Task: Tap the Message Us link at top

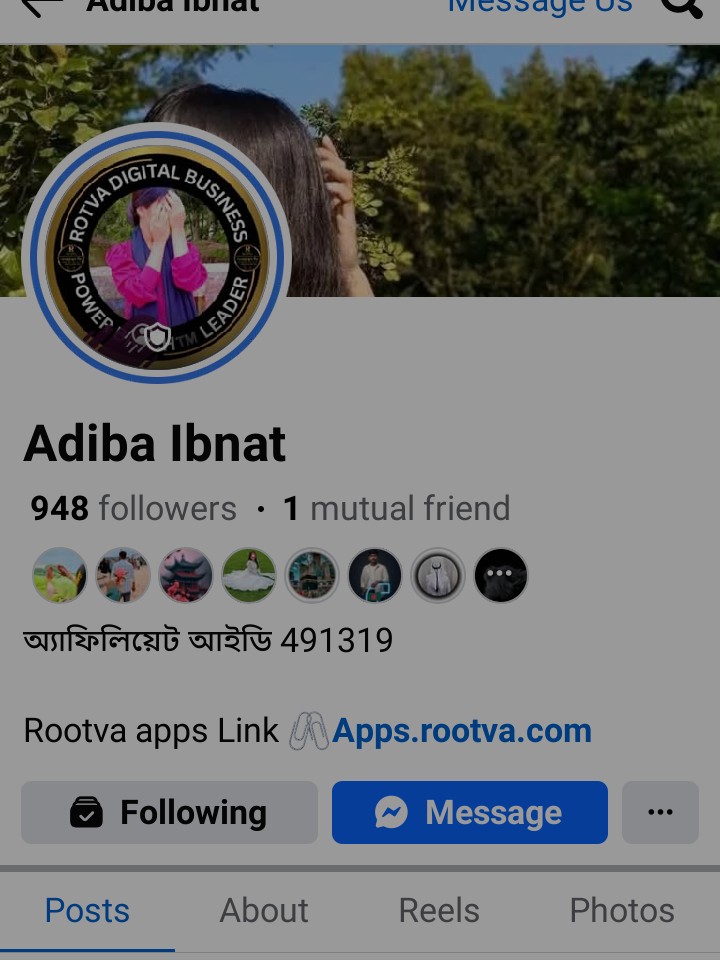Action: pos(539,7)
